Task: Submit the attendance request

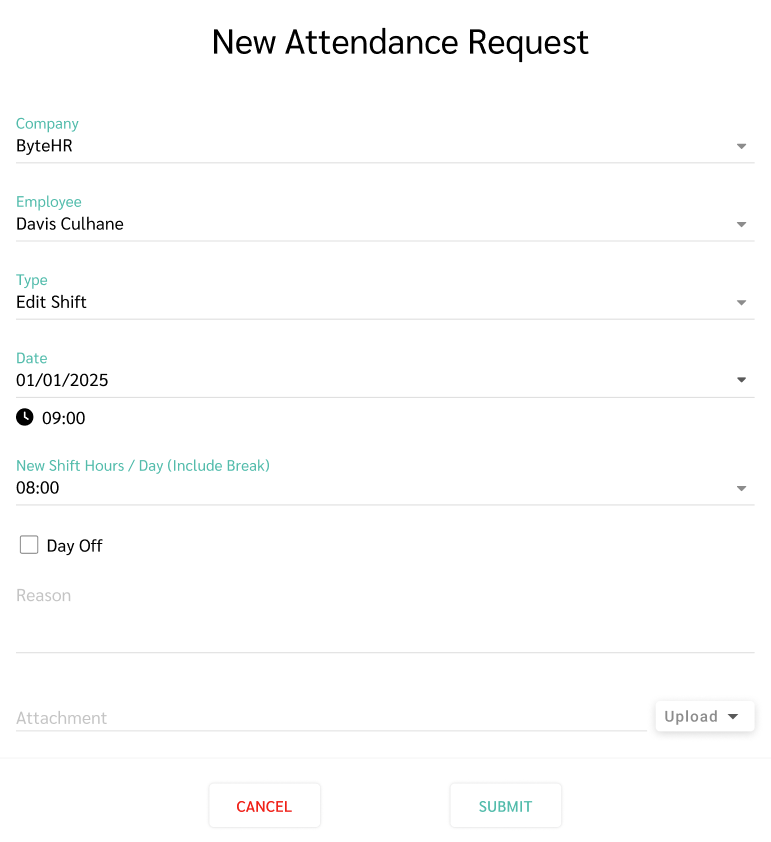Action: point(505,806)
